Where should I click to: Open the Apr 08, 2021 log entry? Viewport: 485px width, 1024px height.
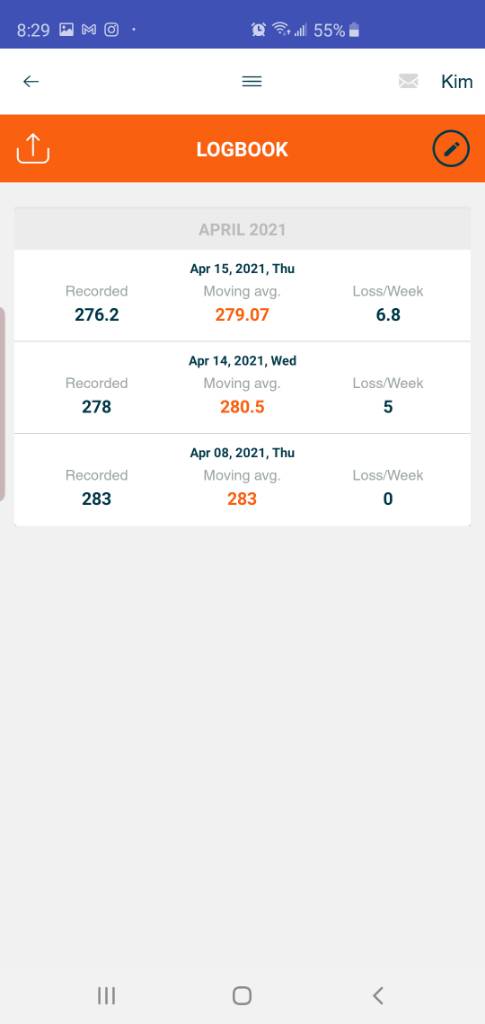(x=242, y=479)
